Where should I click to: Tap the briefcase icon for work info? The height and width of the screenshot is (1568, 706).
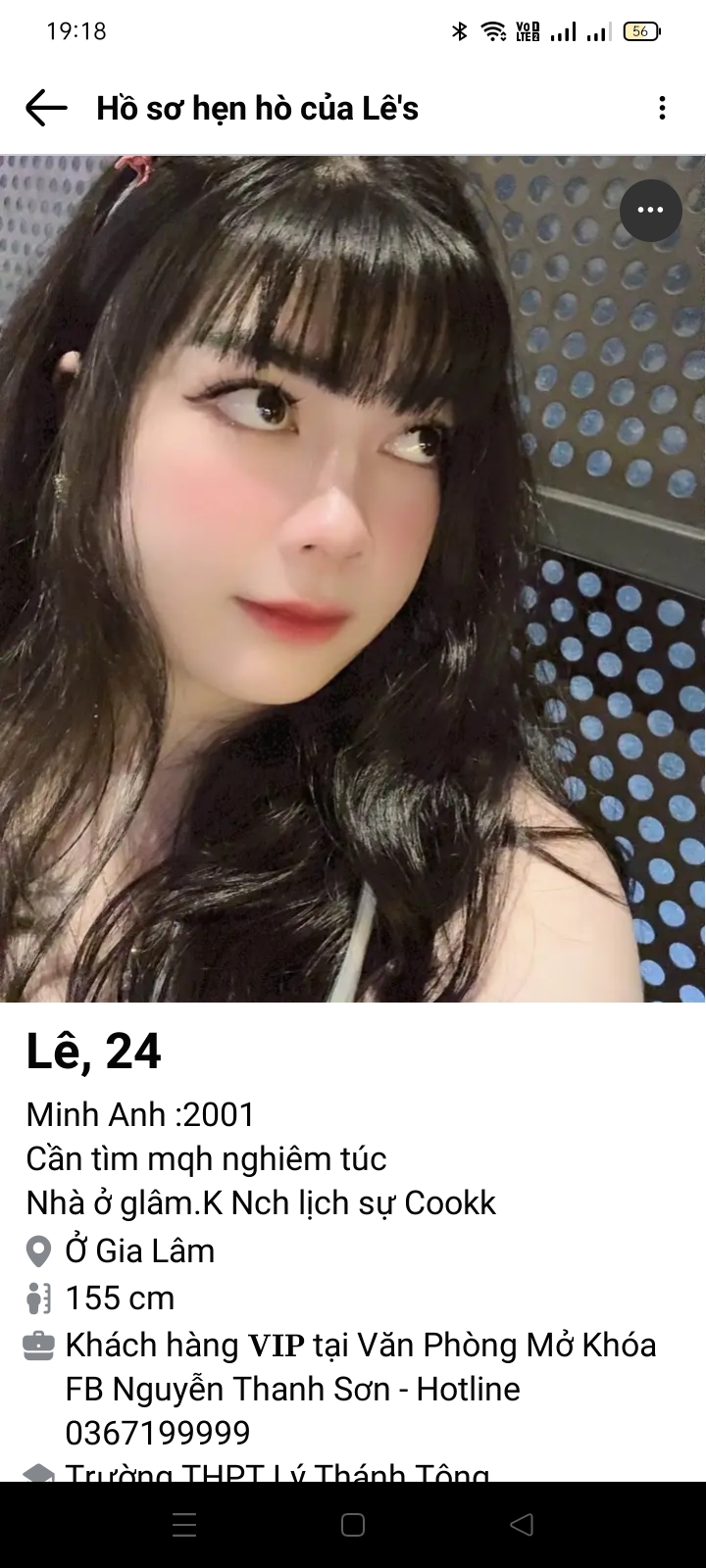[37, 1345]
